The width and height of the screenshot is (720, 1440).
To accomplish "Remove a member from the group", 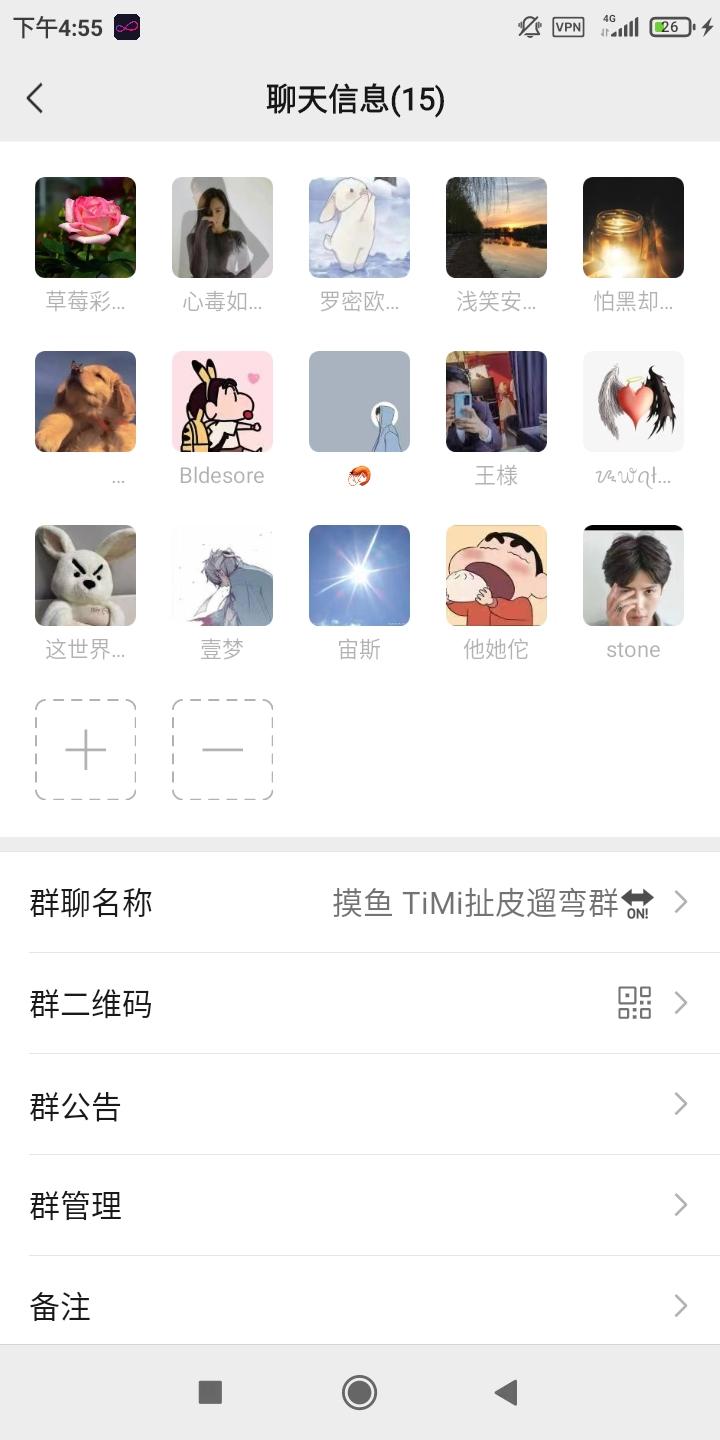I will (x=222, y=750).
